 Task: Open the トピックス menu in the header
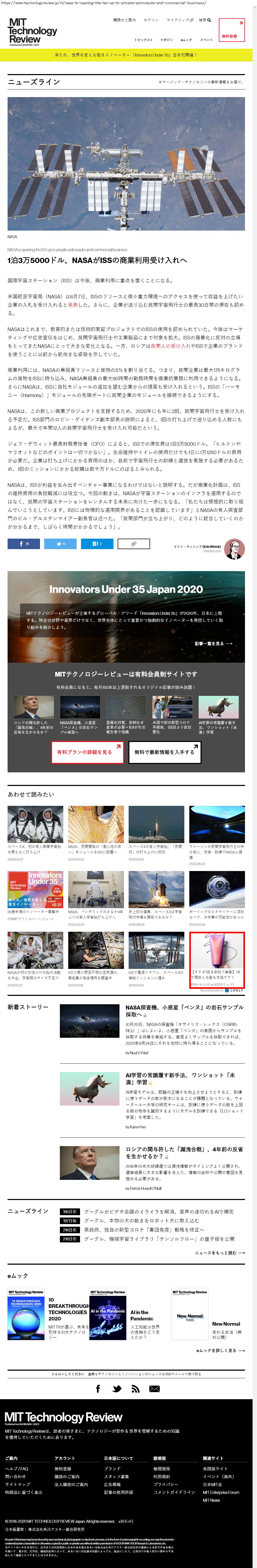(143, 40)
